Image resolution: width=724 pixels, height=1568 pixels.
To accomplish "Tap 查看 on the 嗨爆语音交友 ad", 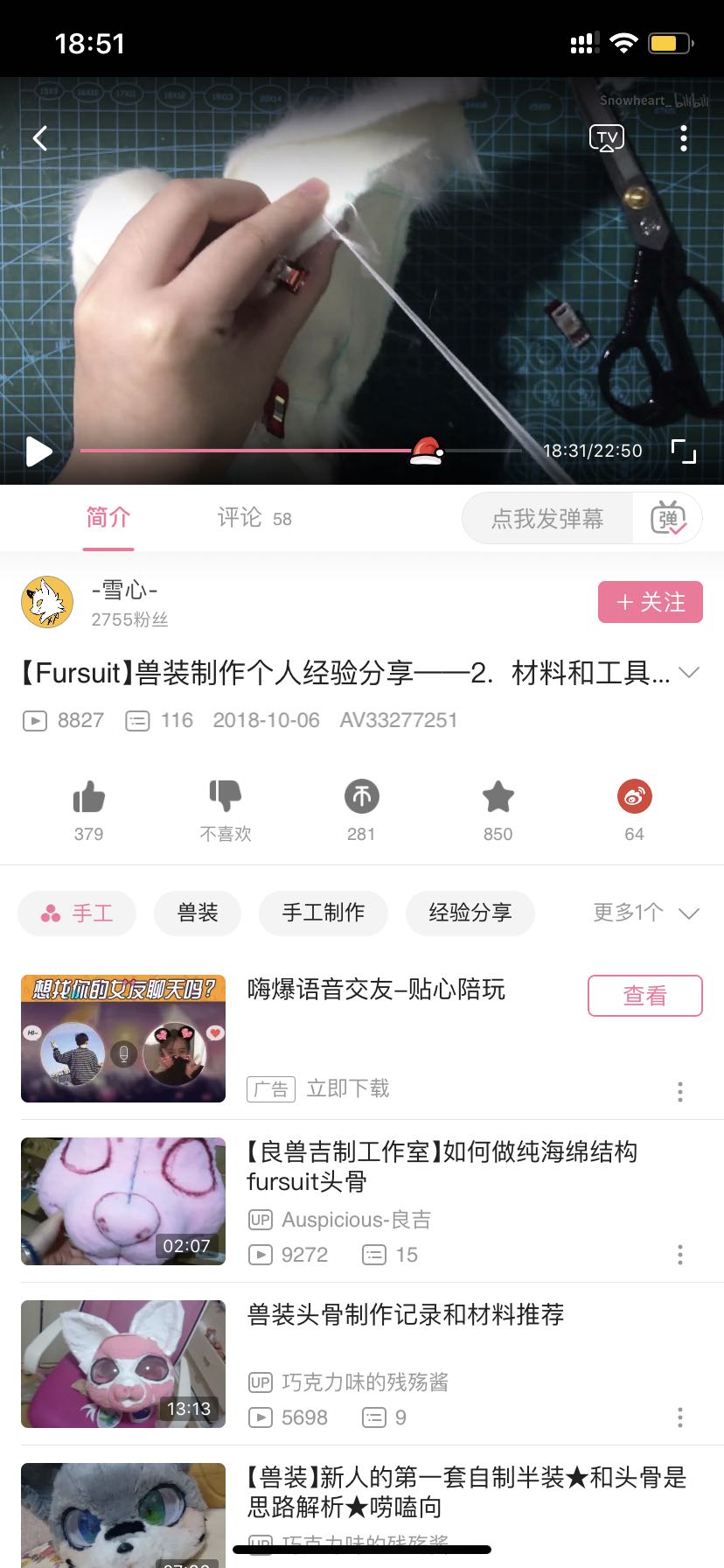I will click(x=644, y=996).
